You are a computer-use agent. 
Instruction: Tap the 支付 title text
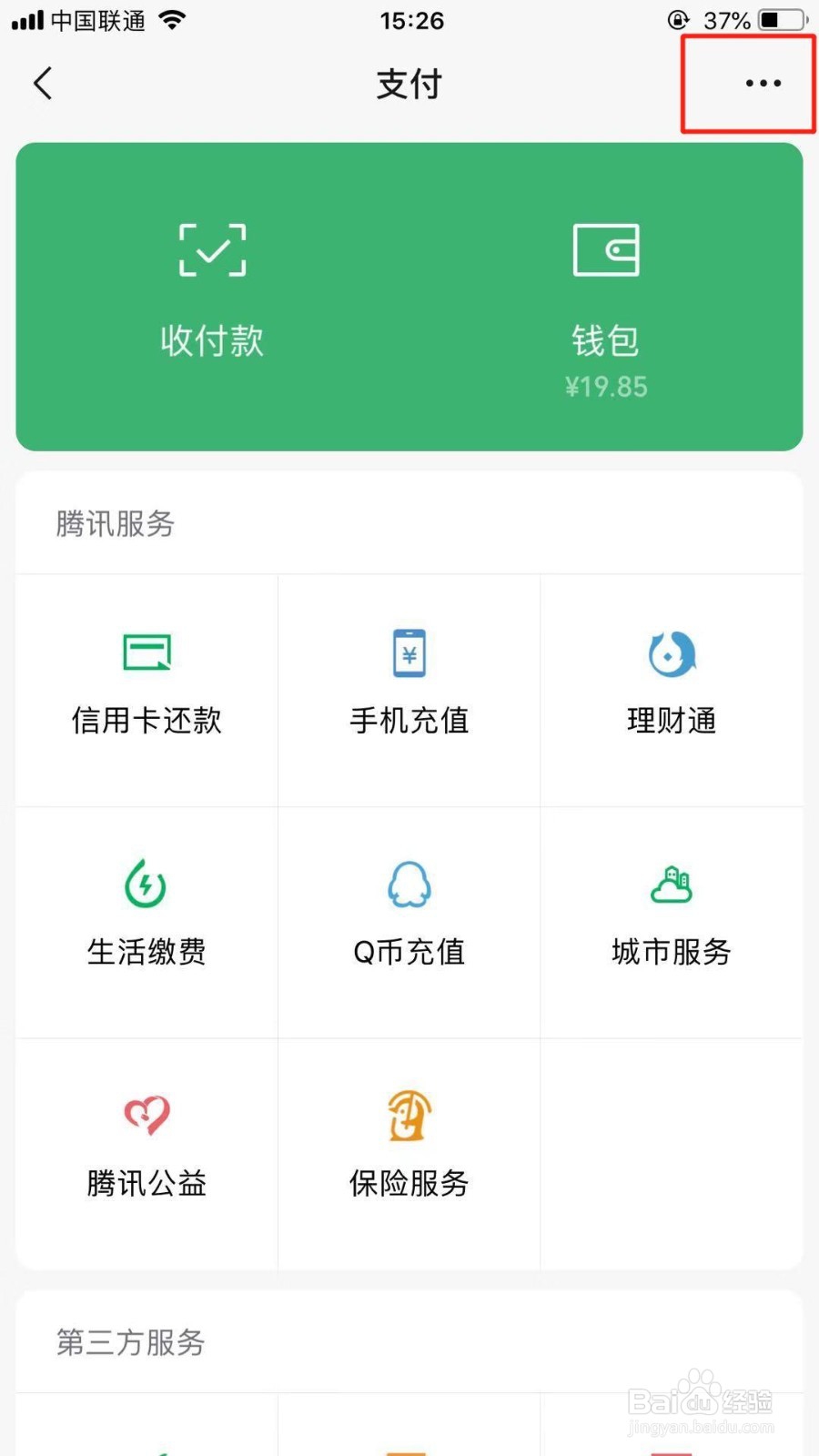point(409,84)
